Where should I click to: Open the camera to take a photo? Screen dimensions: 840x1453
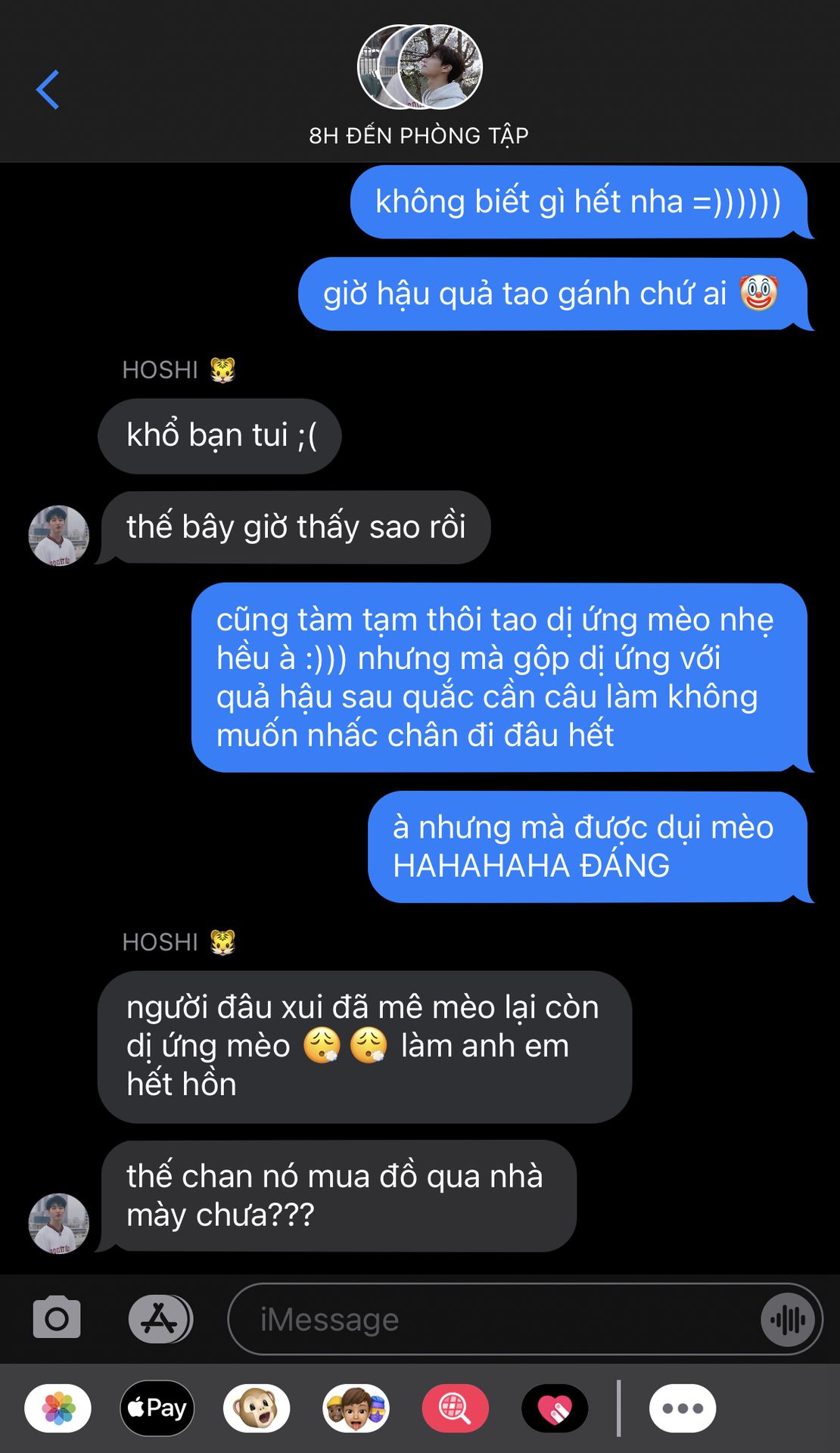coord(57,1318)
